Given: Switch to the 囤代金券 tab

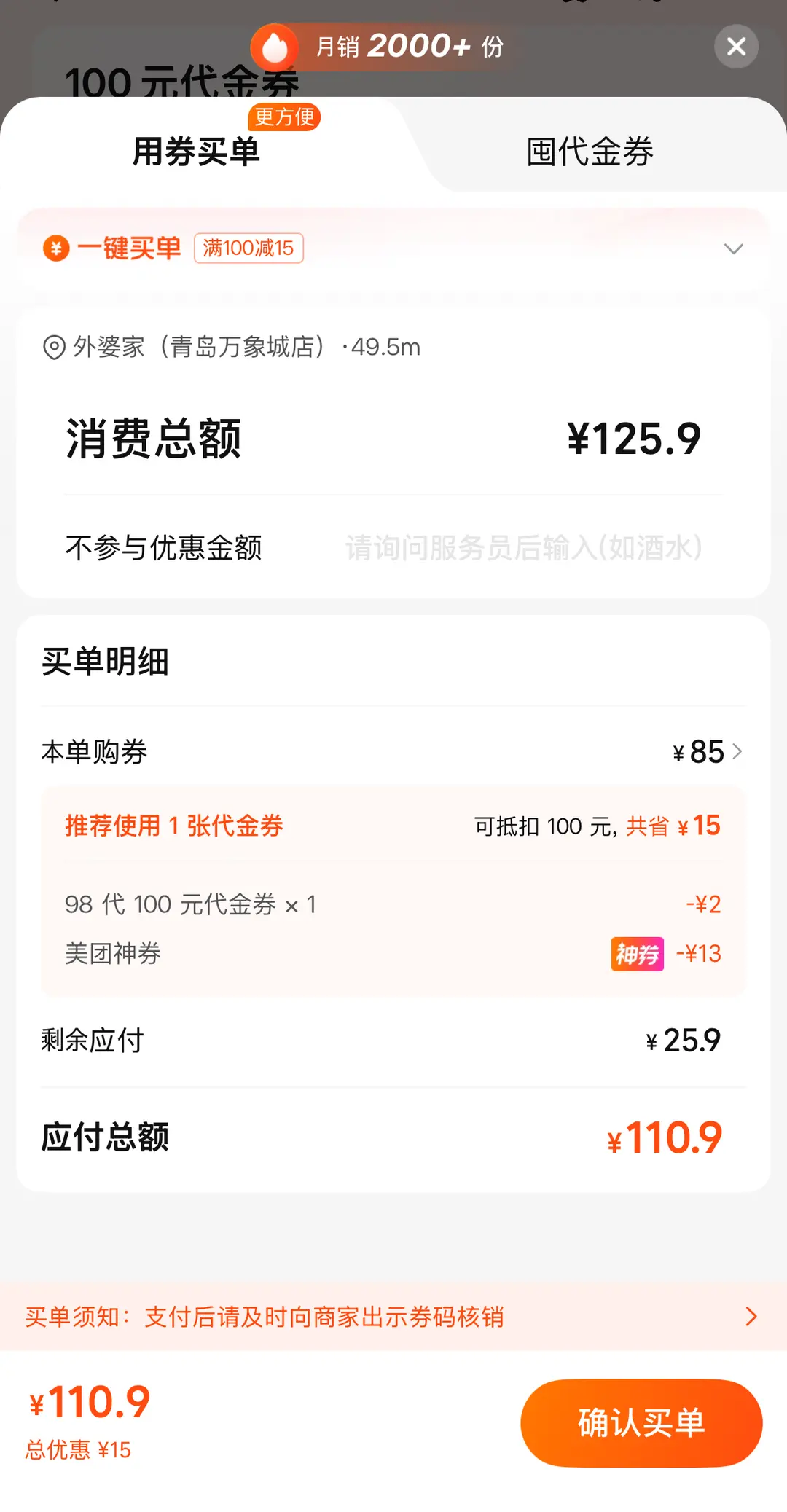Looking at the screenshot, I should tap(590, 152).
